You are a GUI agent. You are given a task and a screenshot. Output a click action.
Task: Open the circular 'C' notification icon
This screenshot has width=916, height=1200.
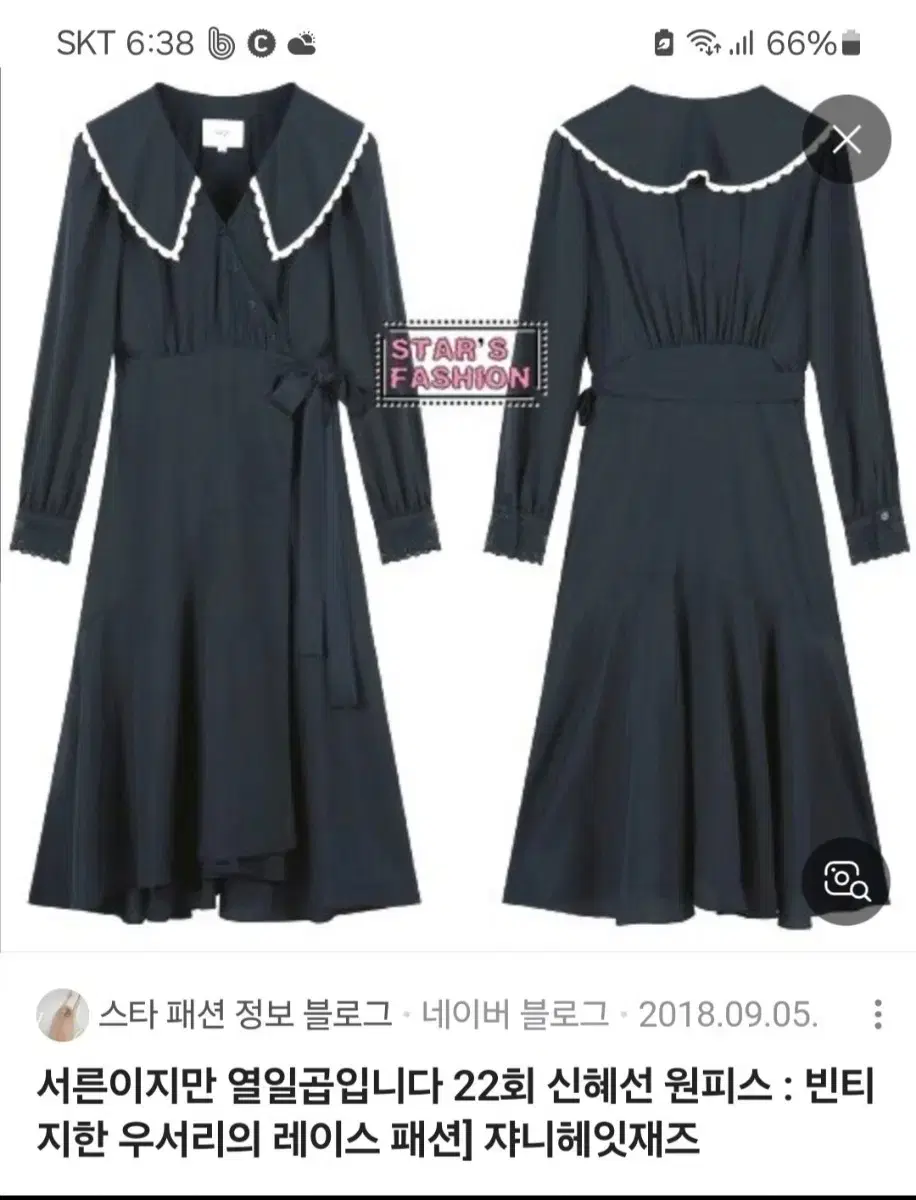click(258, 42)
